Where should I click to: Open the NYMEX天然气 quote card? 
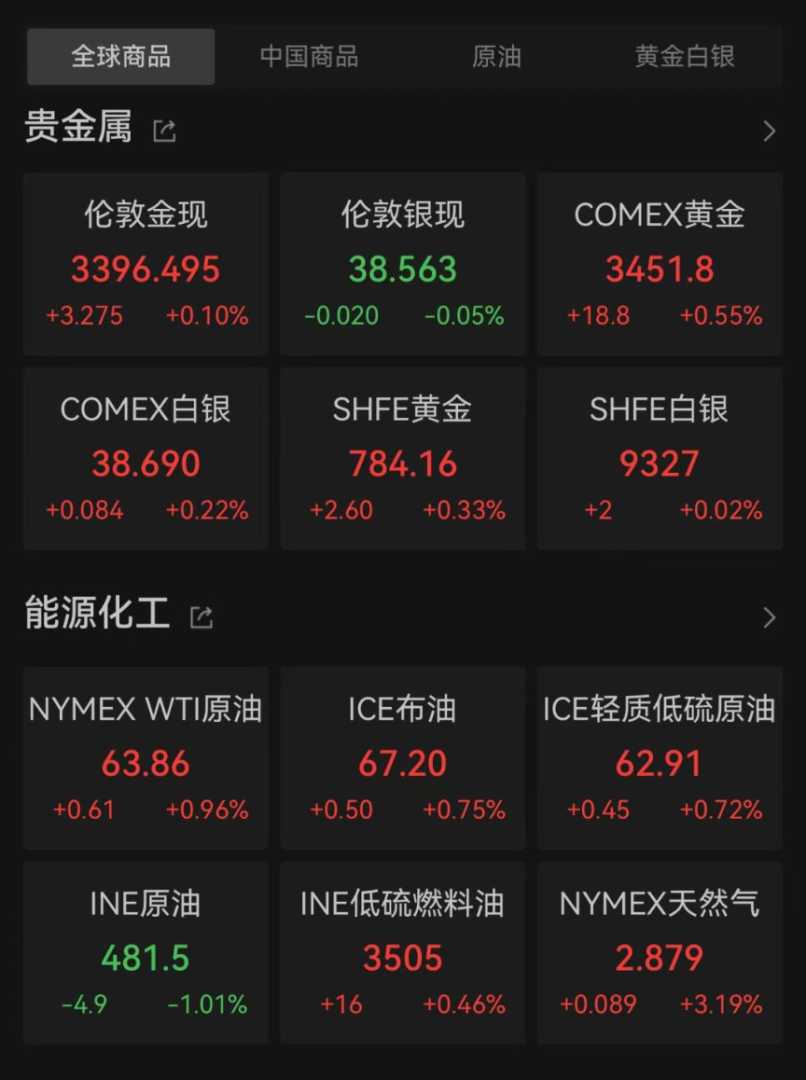(660, 952)
